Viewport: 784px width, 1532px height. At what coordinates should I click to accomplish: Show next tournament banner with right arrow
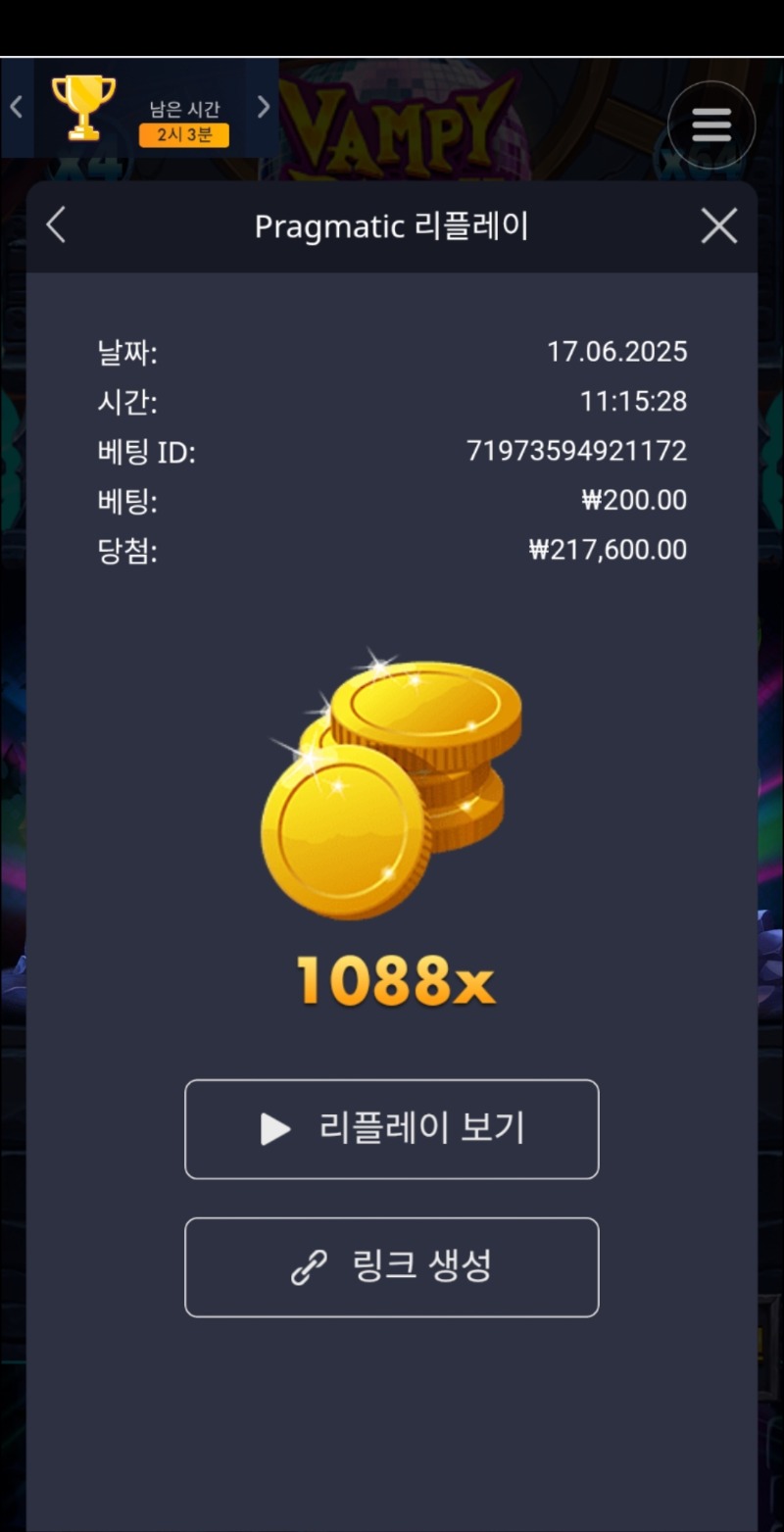pyautogui.click(x=263, y=108)
